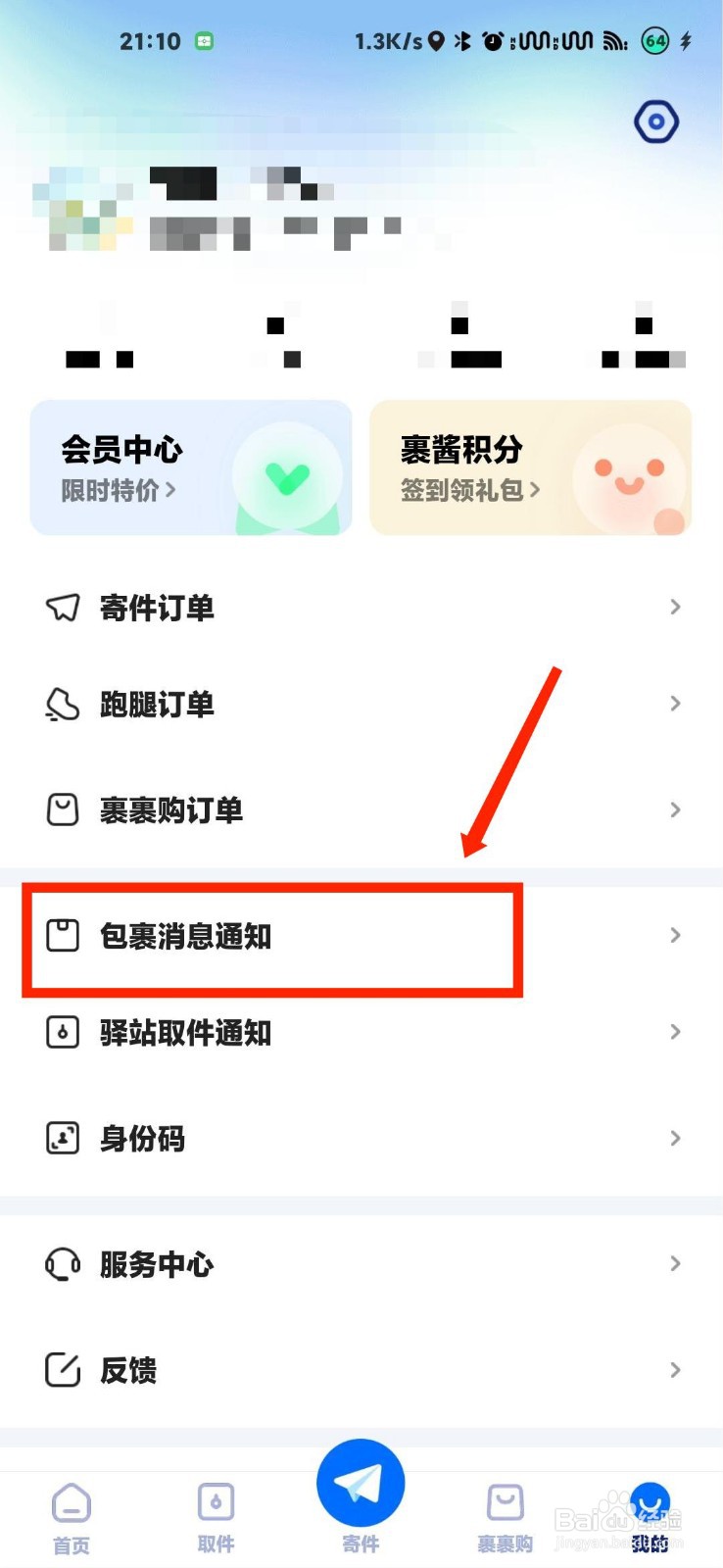Select the 寄件订单 shipping order icon

62,607
